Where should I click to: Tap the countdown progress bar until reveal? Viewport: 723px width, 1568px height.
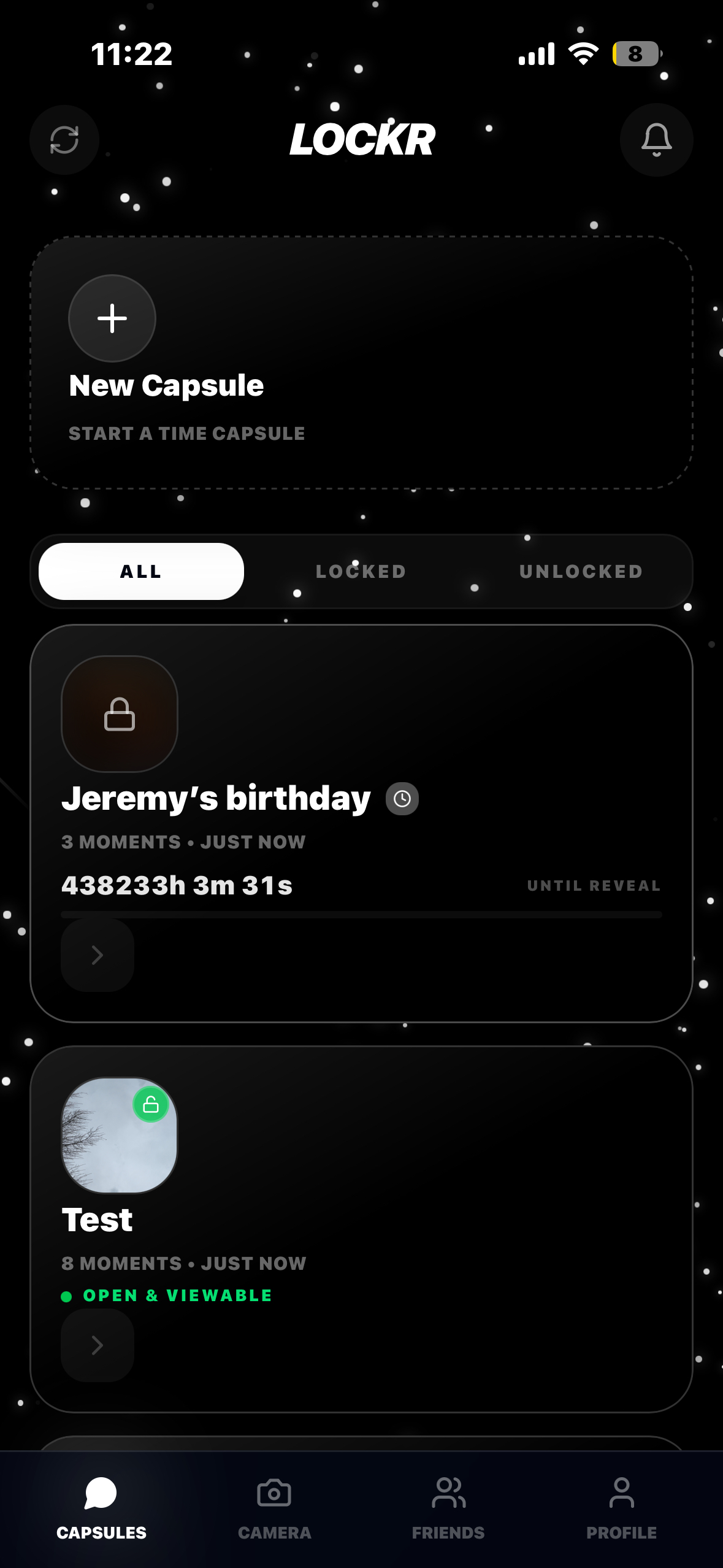point(361,914)
